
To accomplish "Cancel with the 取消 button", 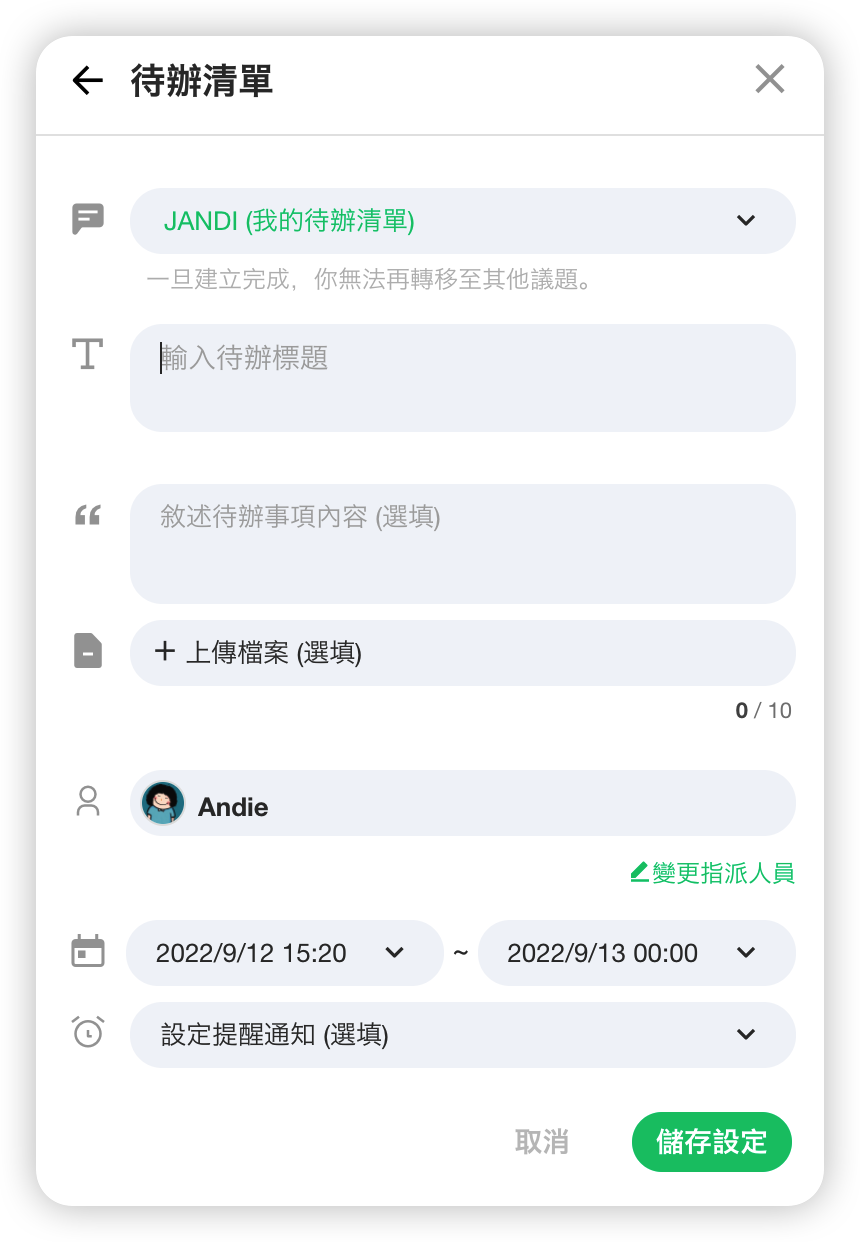I will pyautogui.click(x=542, y=1142).
